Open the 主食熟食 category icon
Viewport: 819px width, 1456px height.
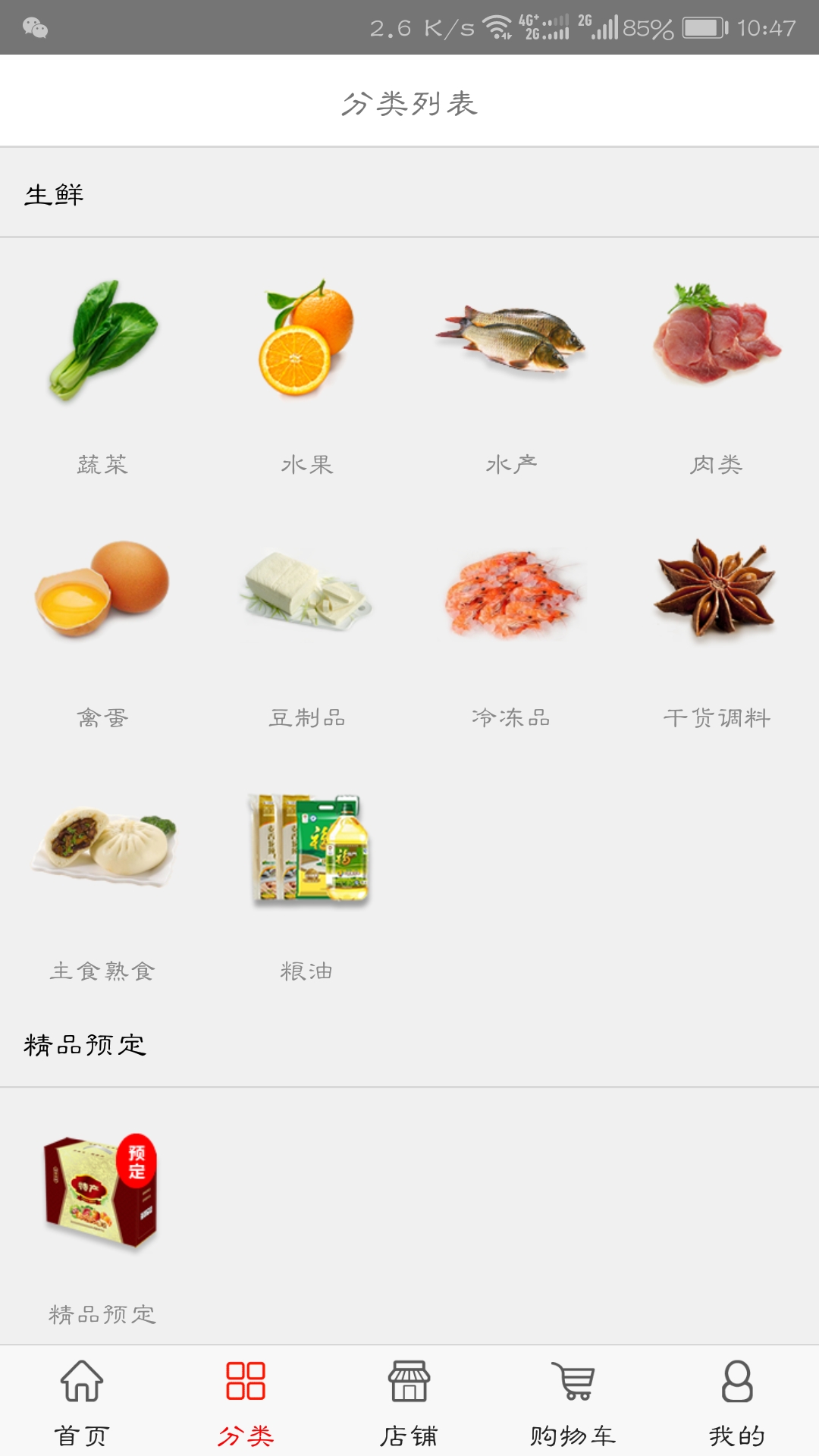(x=102, y=846)
